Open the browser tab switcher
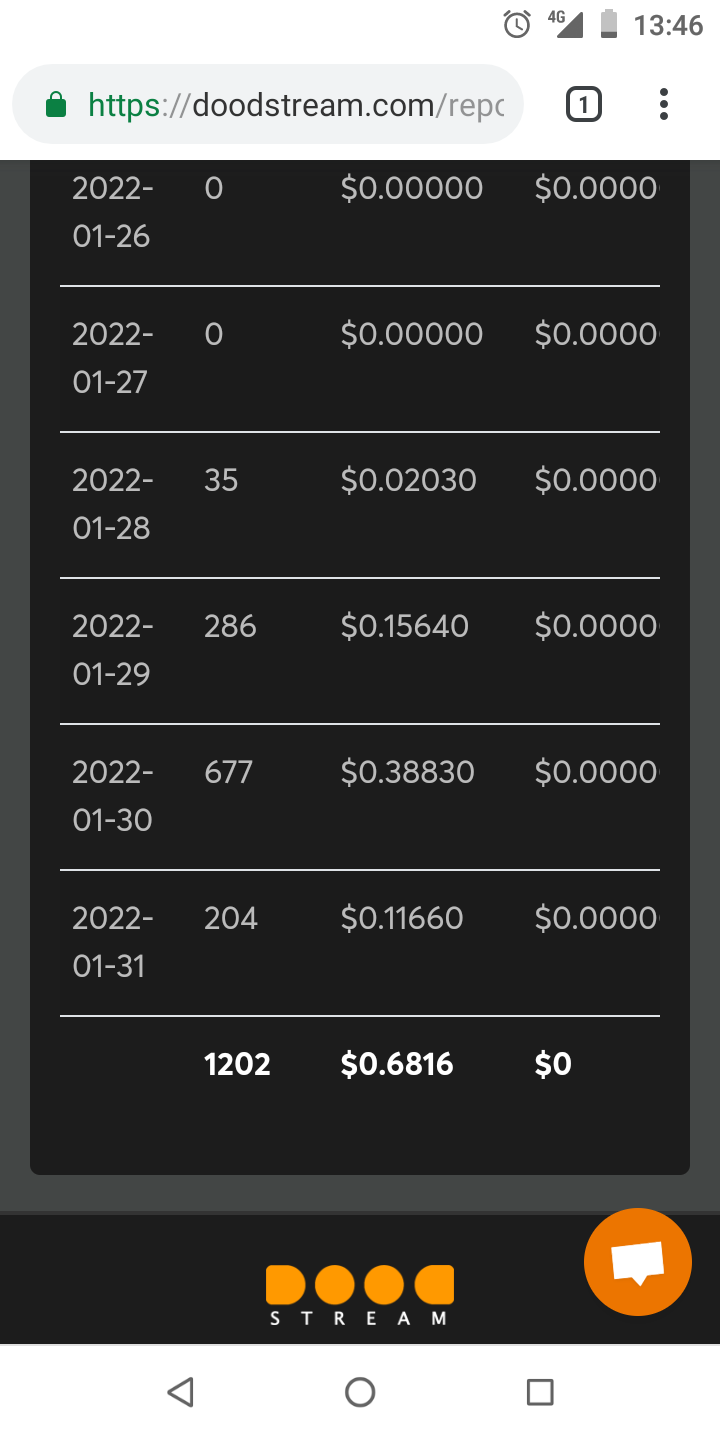Viewport: 720px width, 1440px height. click(x=584, y=105)
